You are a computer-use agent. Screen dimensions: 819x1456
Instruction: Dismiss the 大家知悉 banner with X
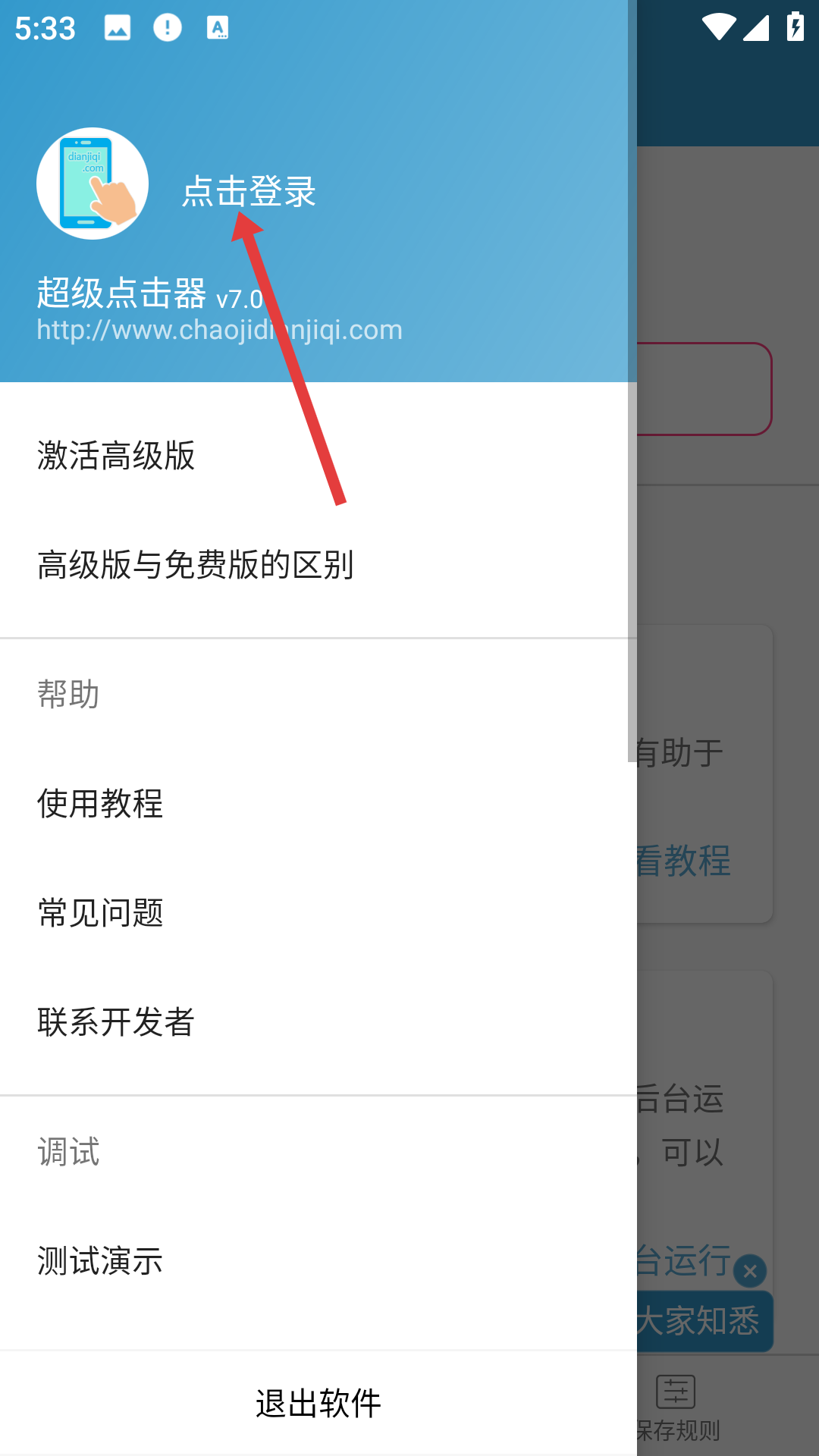(x=750, y=1272)
